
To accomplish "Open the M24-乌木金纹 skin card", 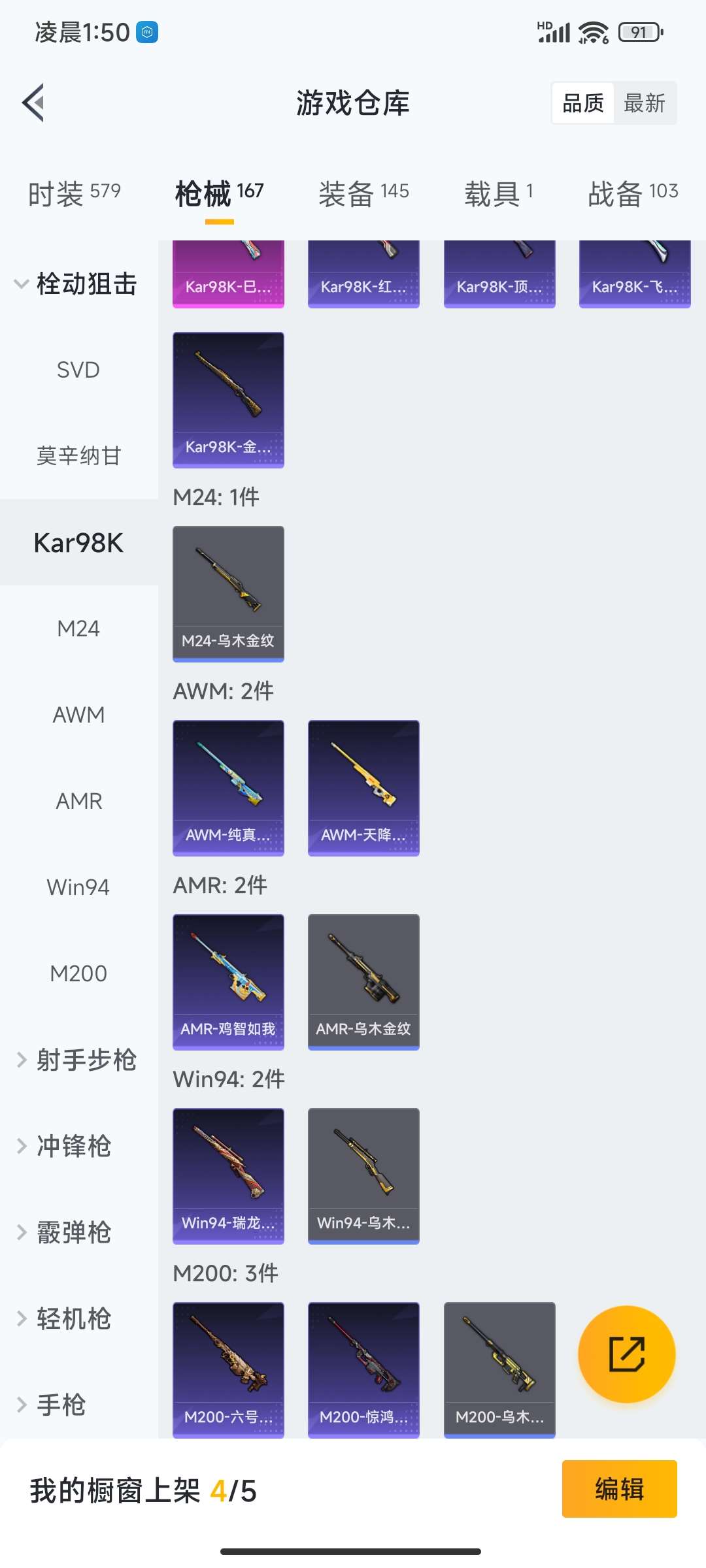I will pyautogui.click(x=228, y=593).
